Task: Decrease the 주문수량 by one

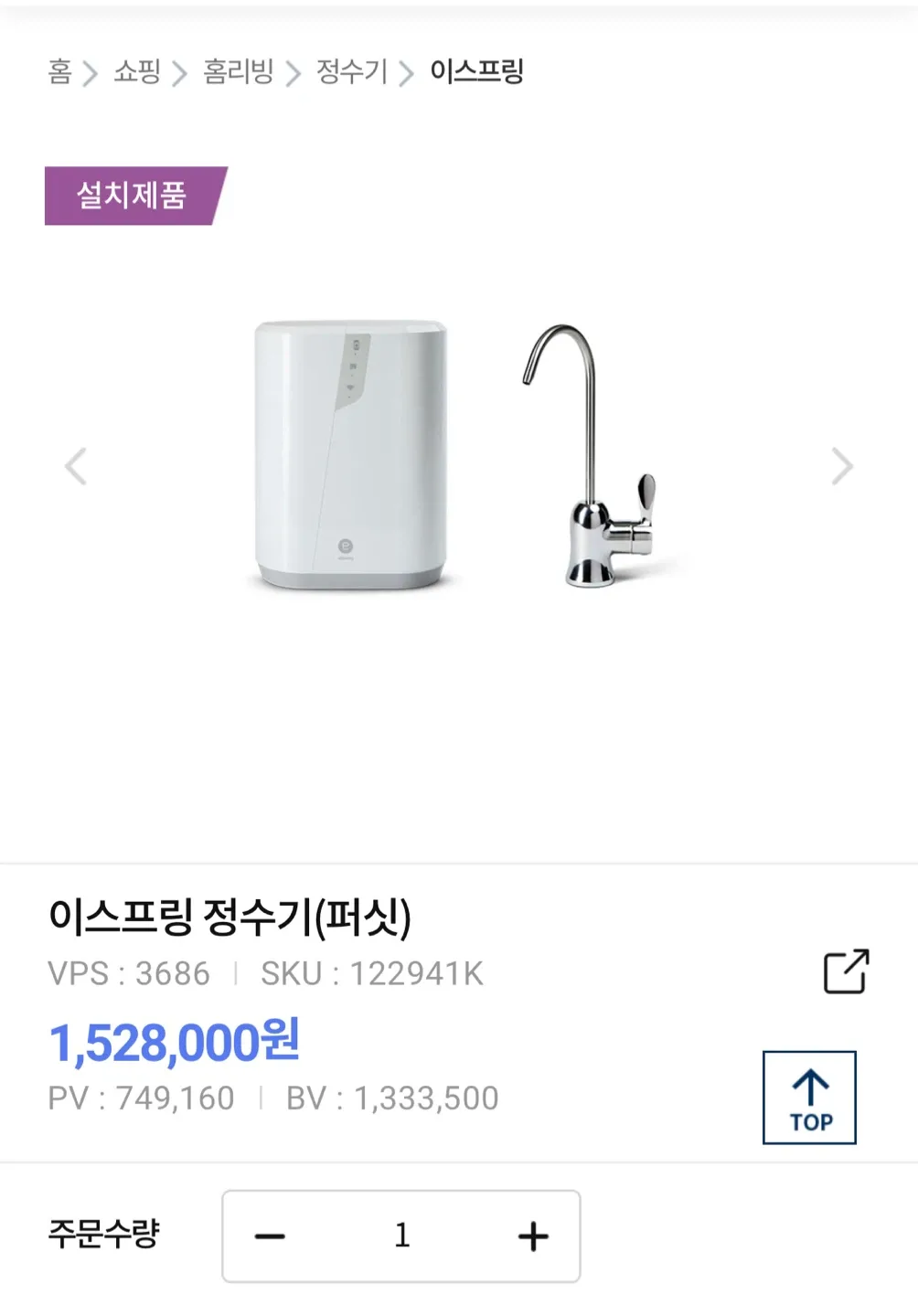Action: (270, 1236)
